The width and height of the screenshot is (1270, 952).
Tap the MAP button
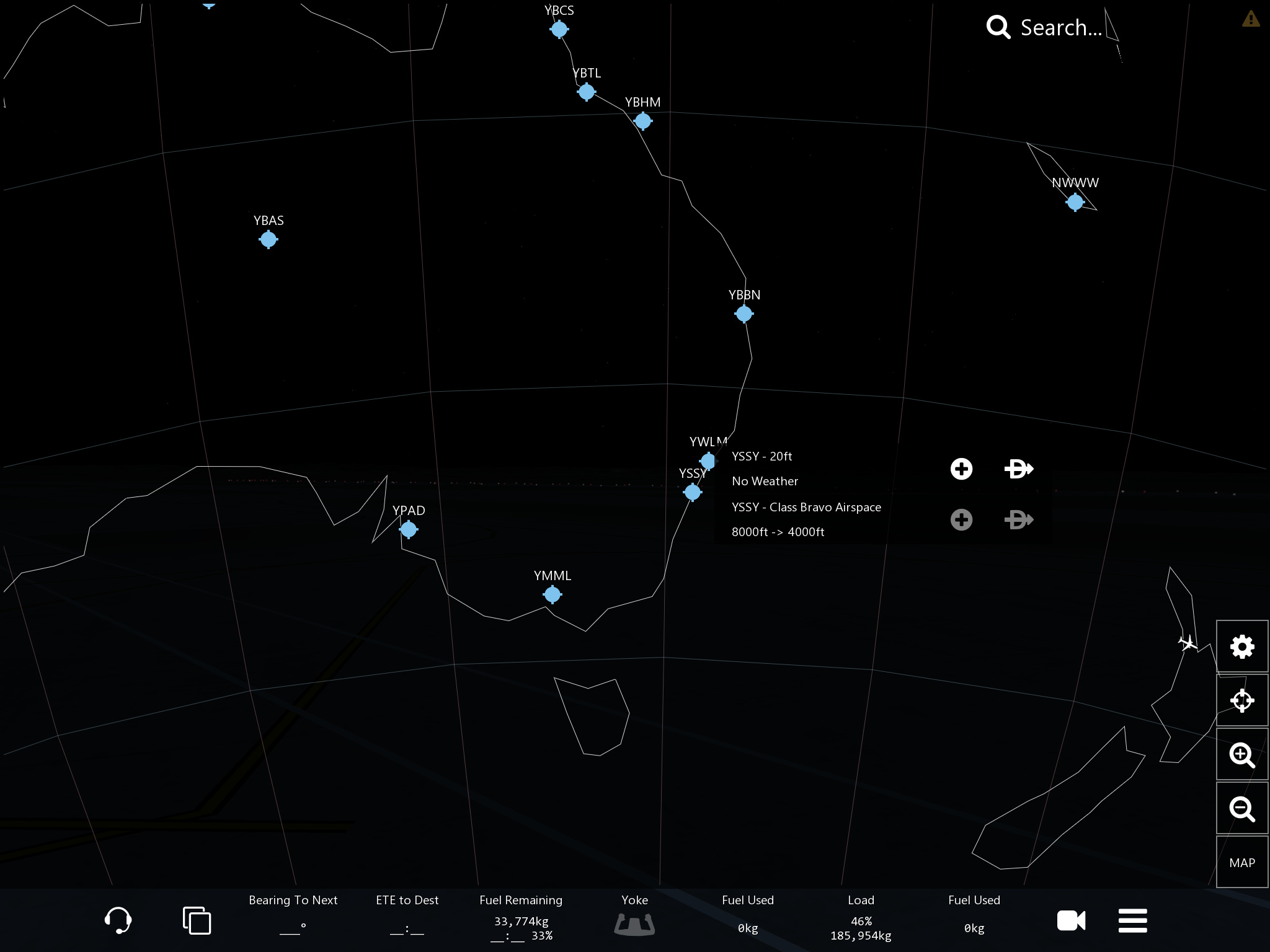[x=1241, y=862]
